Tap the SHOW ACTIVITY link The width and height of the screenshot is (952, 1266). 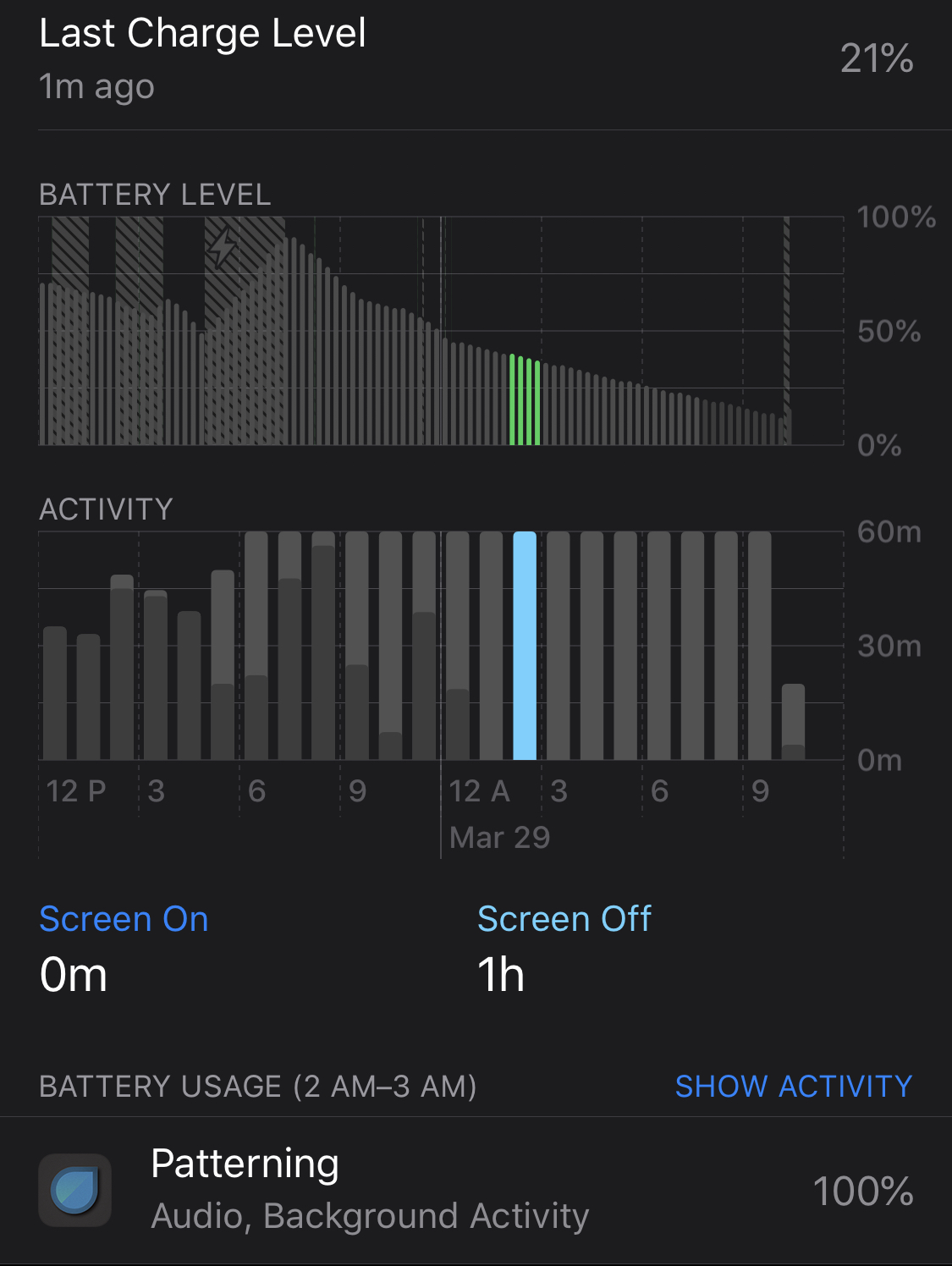793,1086
